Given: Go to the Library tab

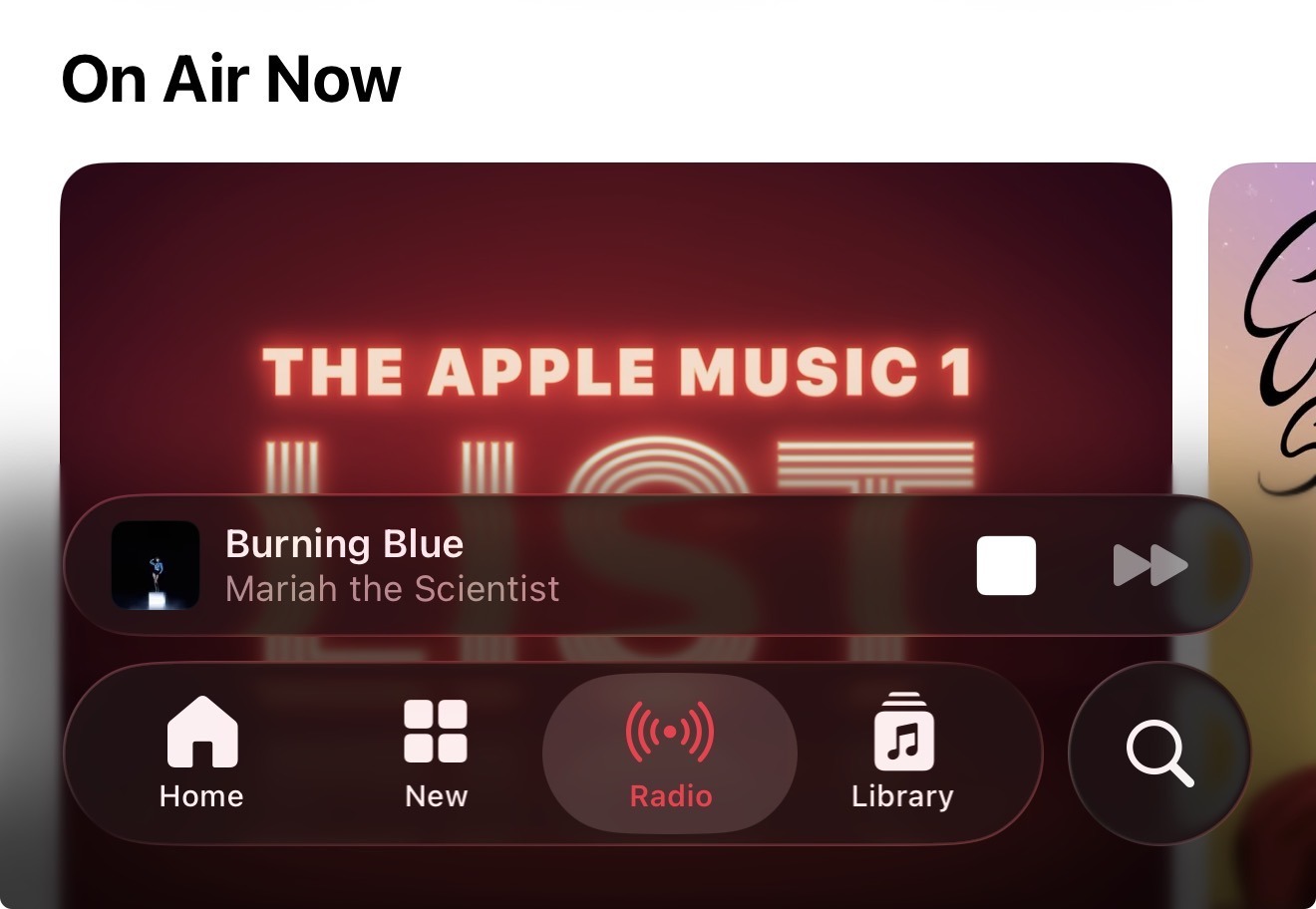Looking at the screenshot, I should click(902, 753).
